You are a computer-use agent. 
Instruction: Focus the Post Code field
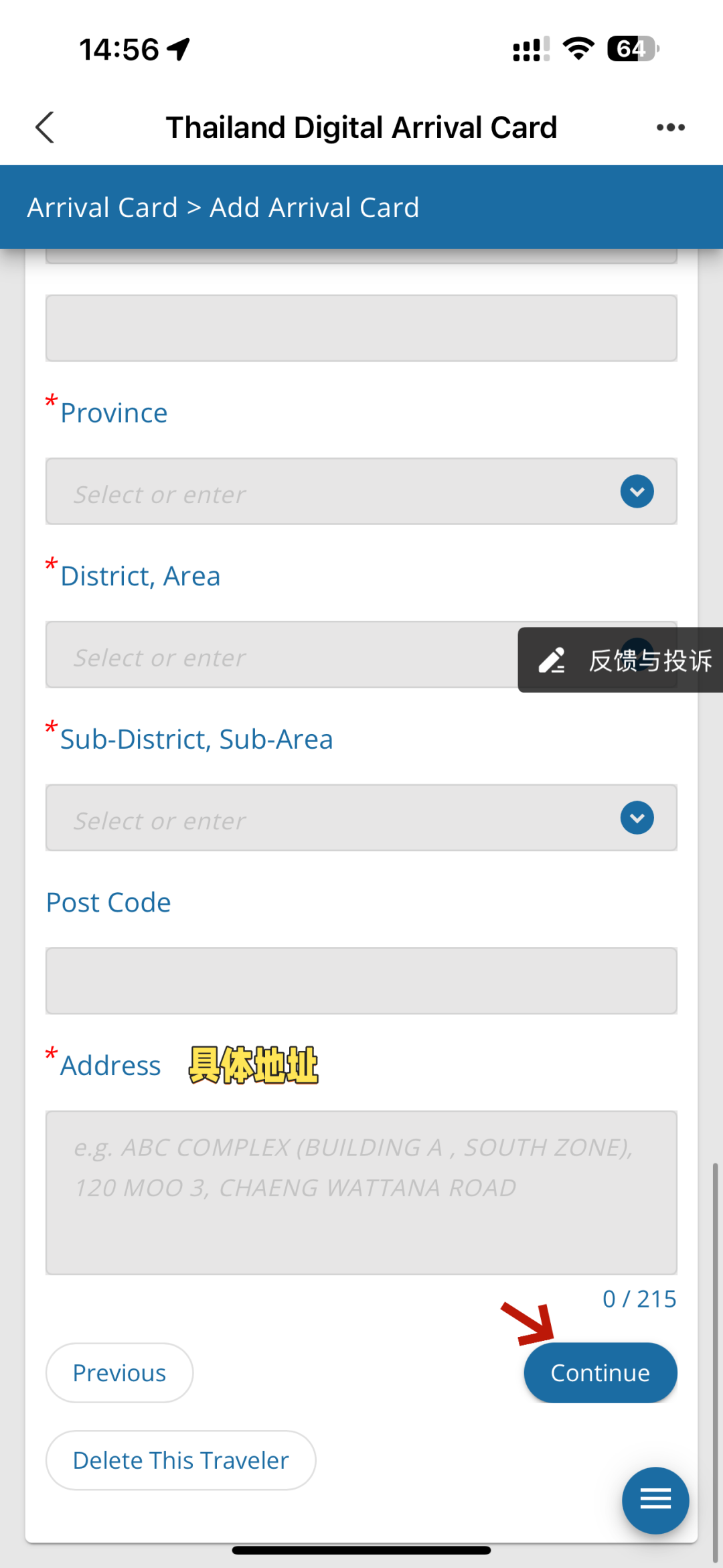point(361,981)
